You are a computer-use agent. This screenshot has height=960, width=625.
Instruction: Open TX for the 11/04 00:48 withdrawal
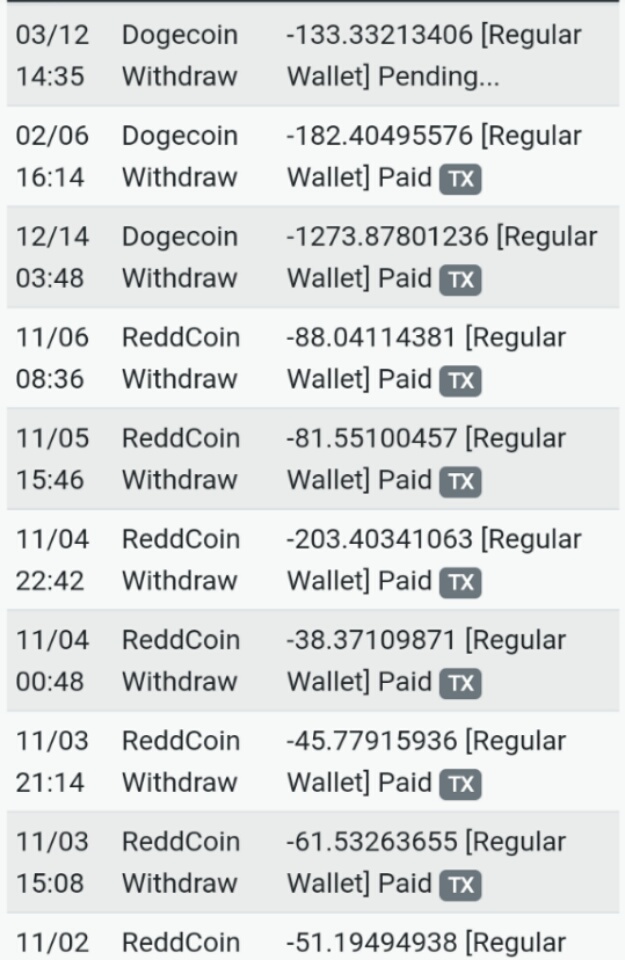coord(460,683)
